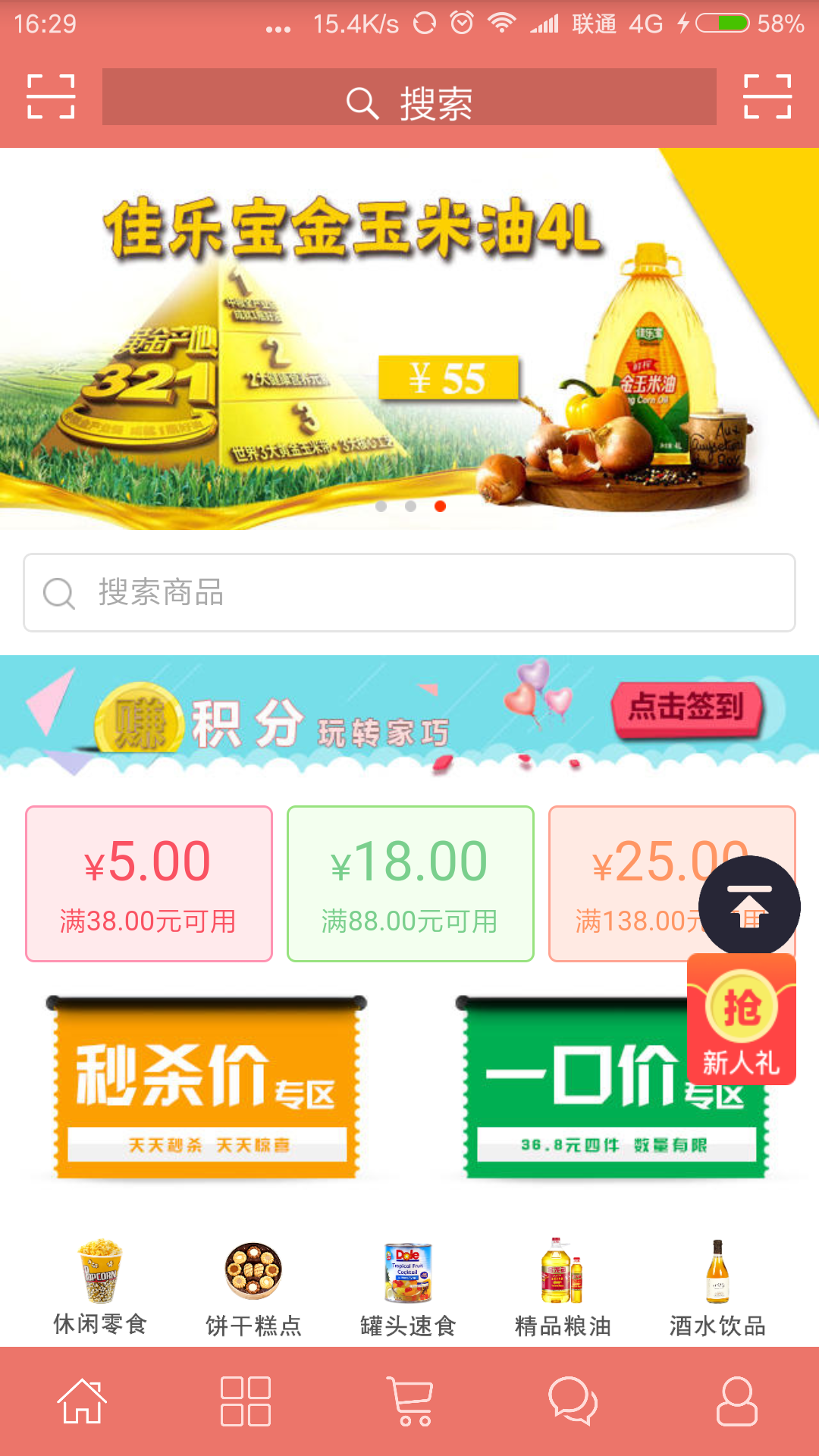Open the left scan icon in the top bar

pos(51,97)
